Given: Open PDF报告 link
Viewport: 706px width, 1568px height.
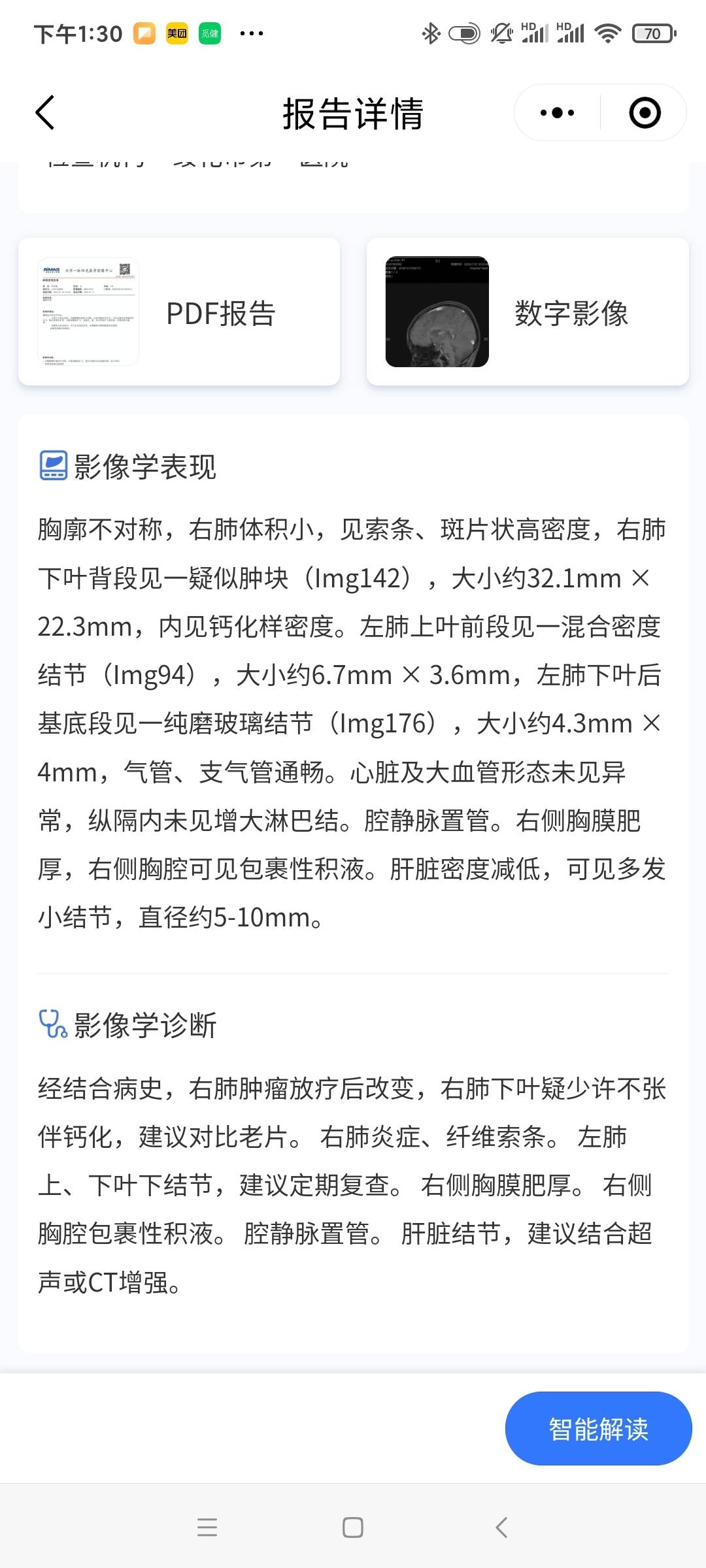Looking at the screenshot, I should 221,314.
